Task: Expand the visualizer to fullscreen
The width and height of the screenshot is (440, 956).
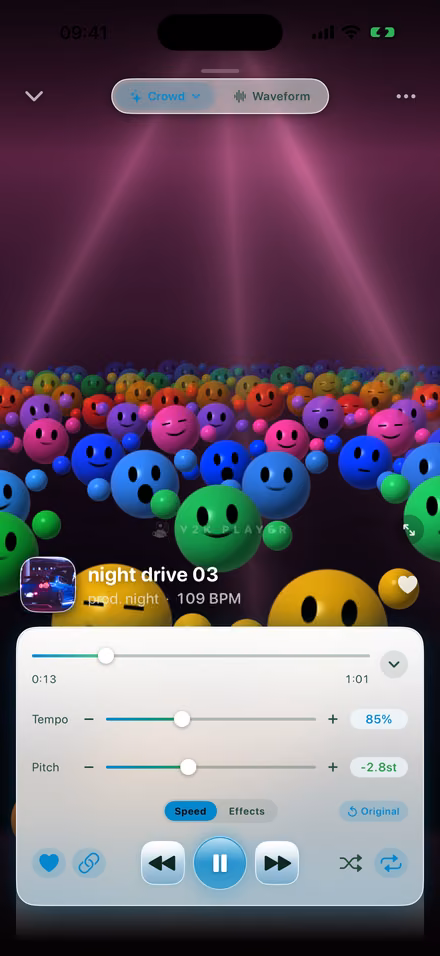Action: (x=409, y=530)
